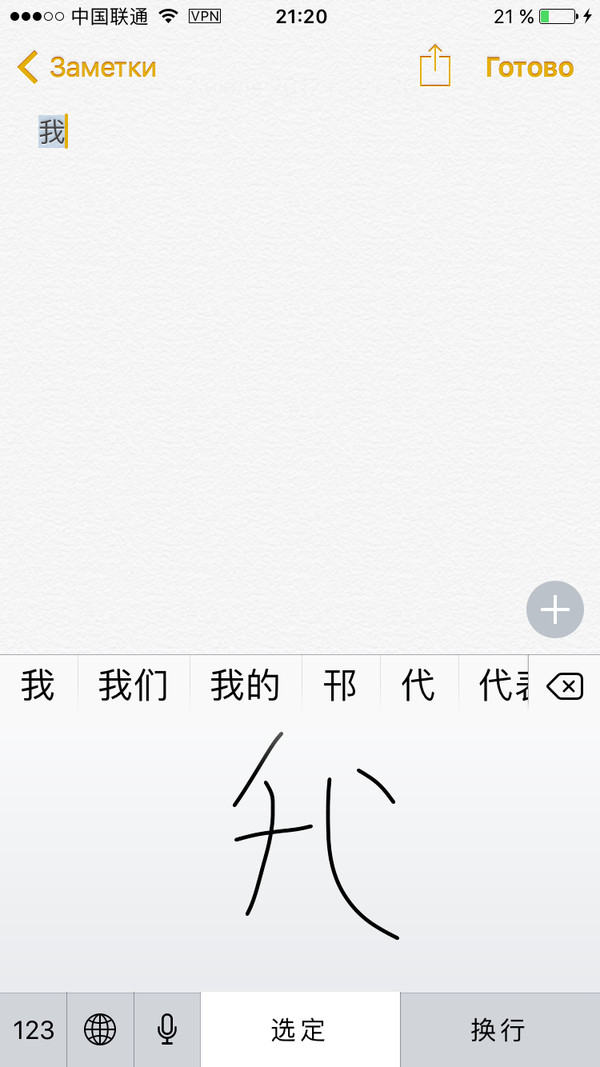This screenshot has width=600, height=1067.
Task: Start dictation with microphone key
Action: 167,1030
